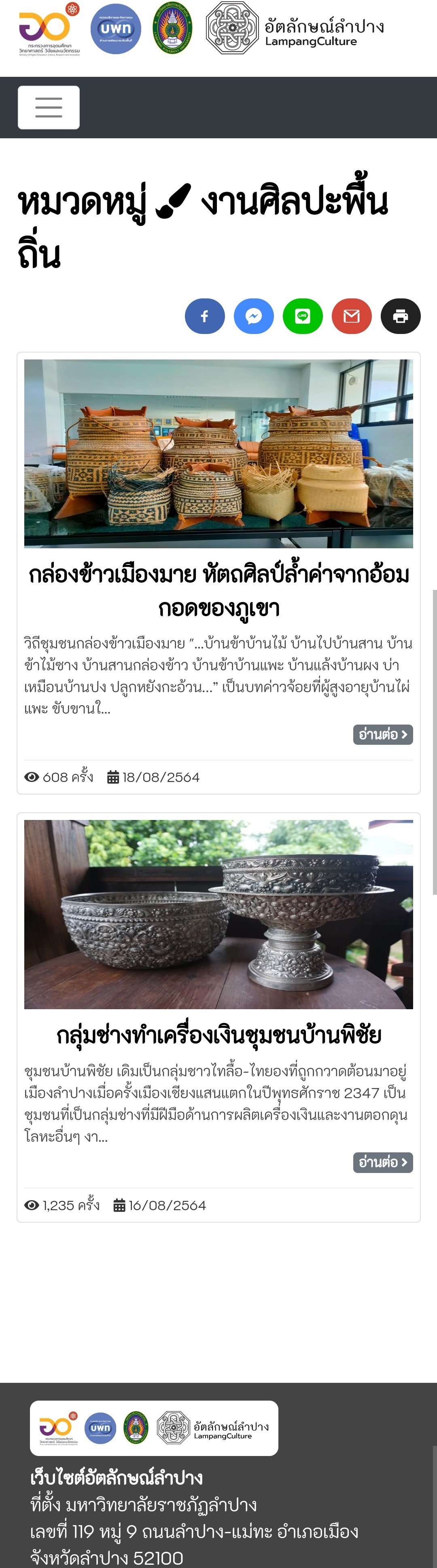Screen dimensions: 437x1568
Task: Share this page on Facebook
Action: coord(205,316)
